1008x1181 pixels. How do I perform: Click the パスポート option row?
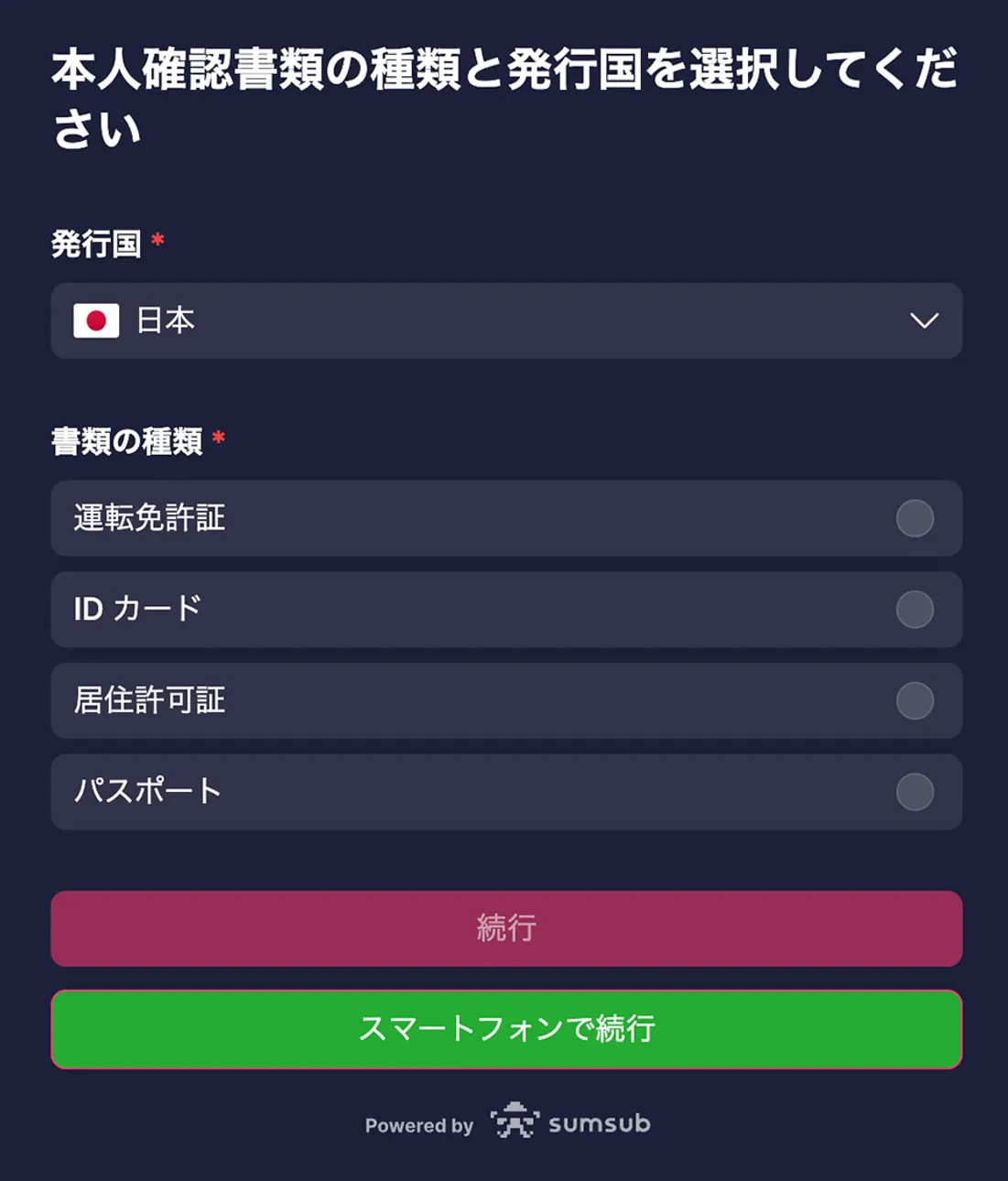pos(366,793)
